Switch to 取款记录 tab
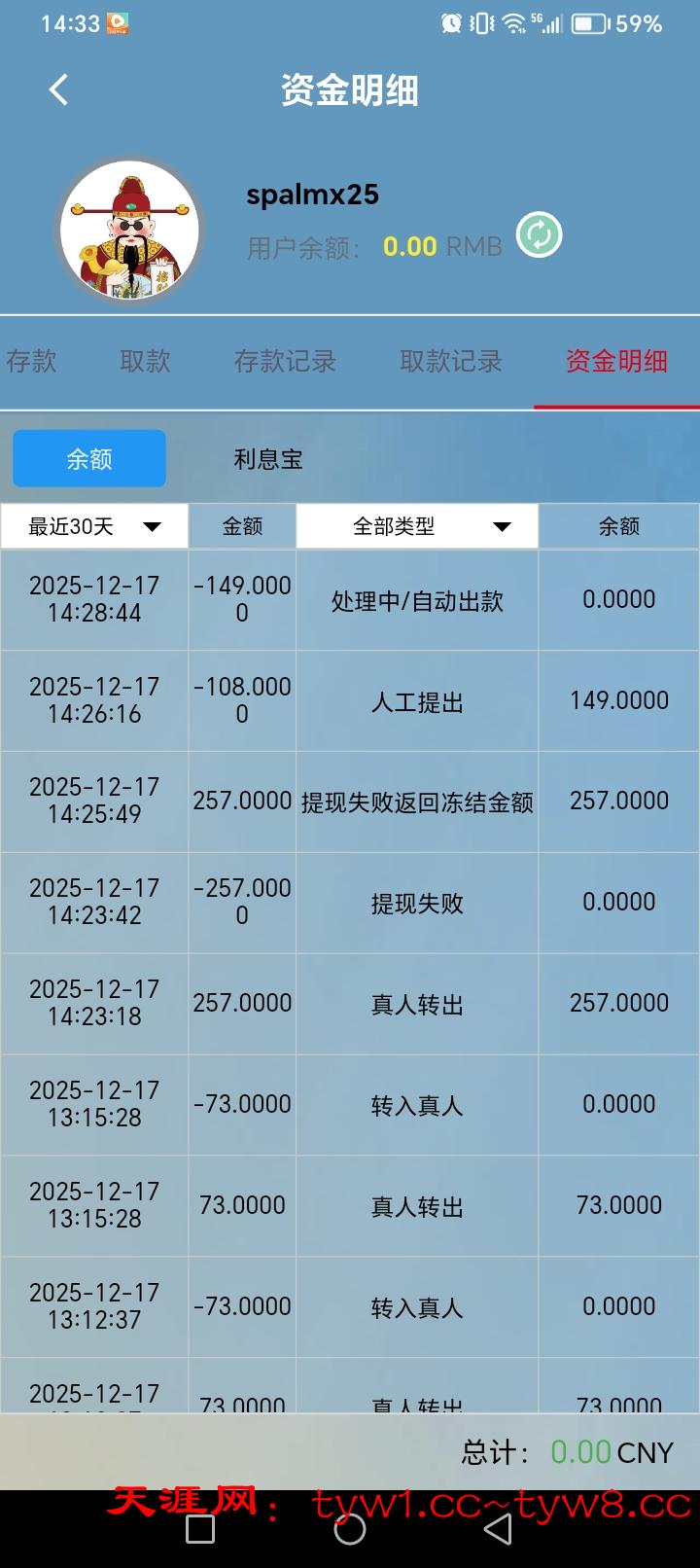Image resolution: width=700 pixels, height=1568 pixels. coord(450,362)
